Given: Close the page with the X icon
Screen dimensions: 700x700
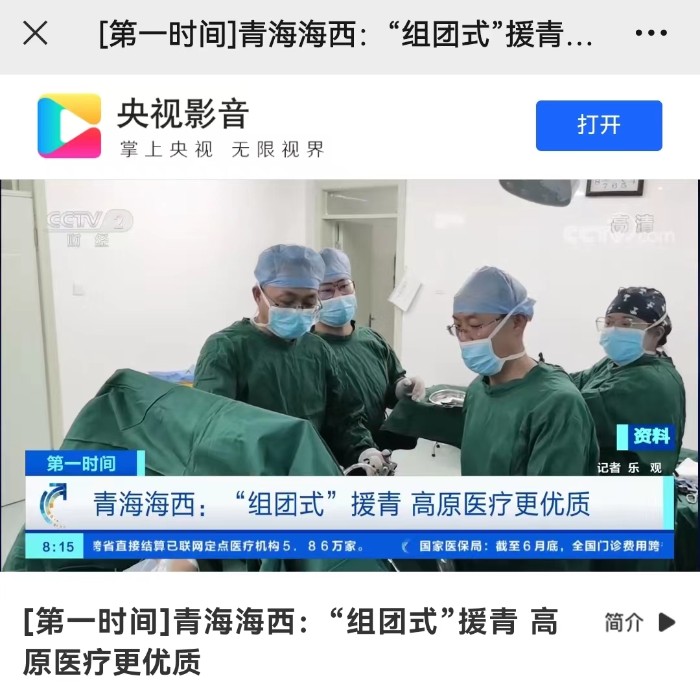Looking at the screenshot, I should pyautogui.click(x=35, y=34).
